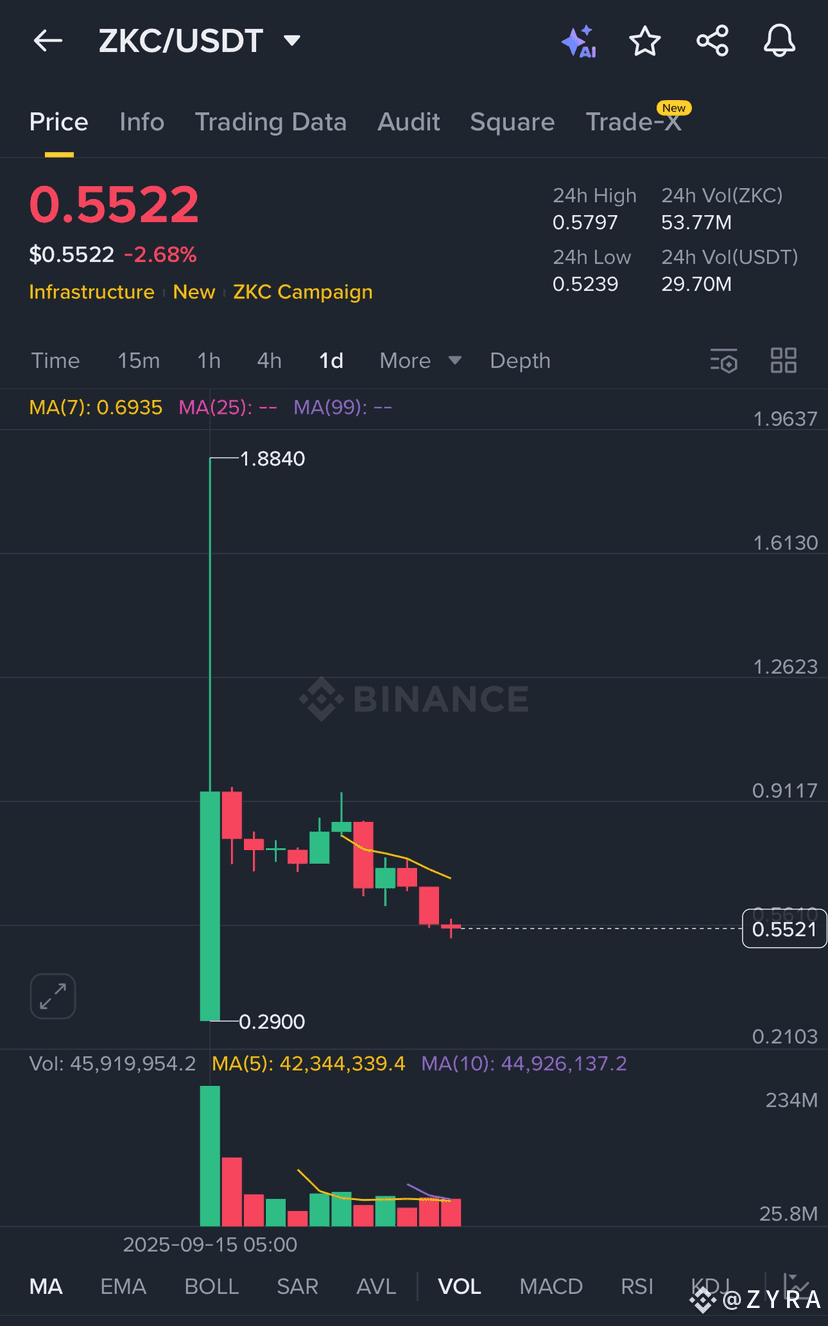This screenshot has width=828, height=1326.
Task: Open the ZKC/USDT pair dropdown
Action: click(292, 41)
